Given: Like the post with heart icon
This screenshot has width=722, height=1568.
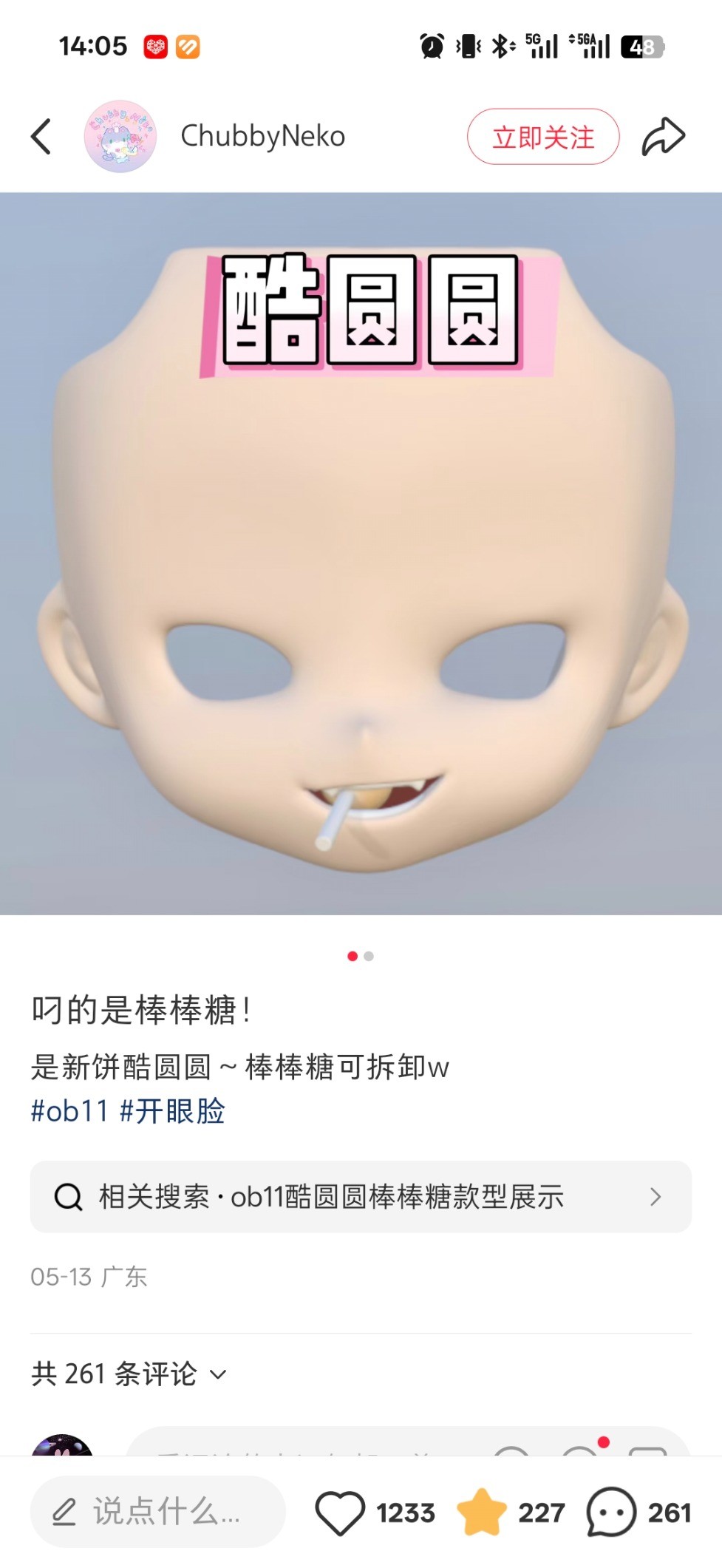Looking at the screenshot, I should point(340,1513).
